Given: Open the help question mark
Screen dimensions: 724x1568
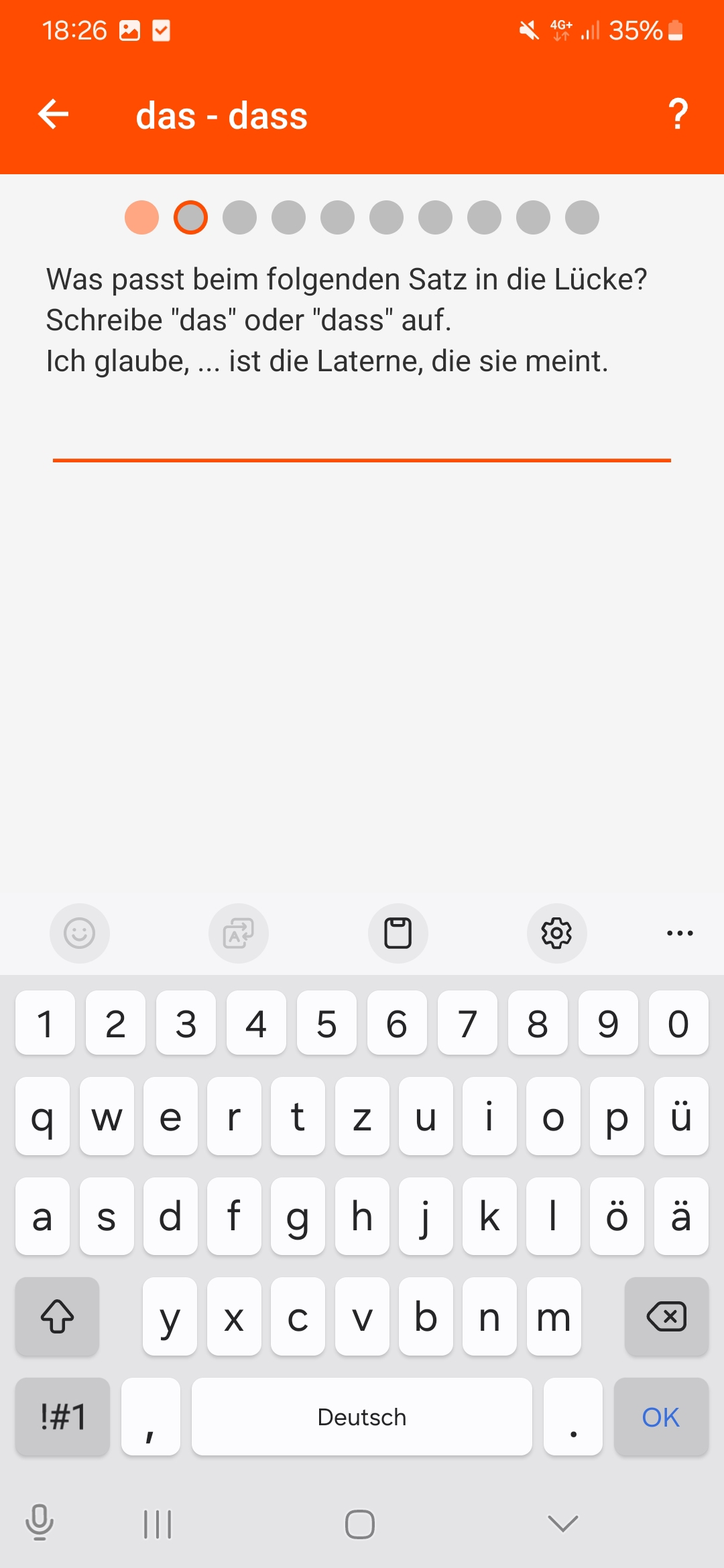Looking at the screenshot, I should click(678, 114).
